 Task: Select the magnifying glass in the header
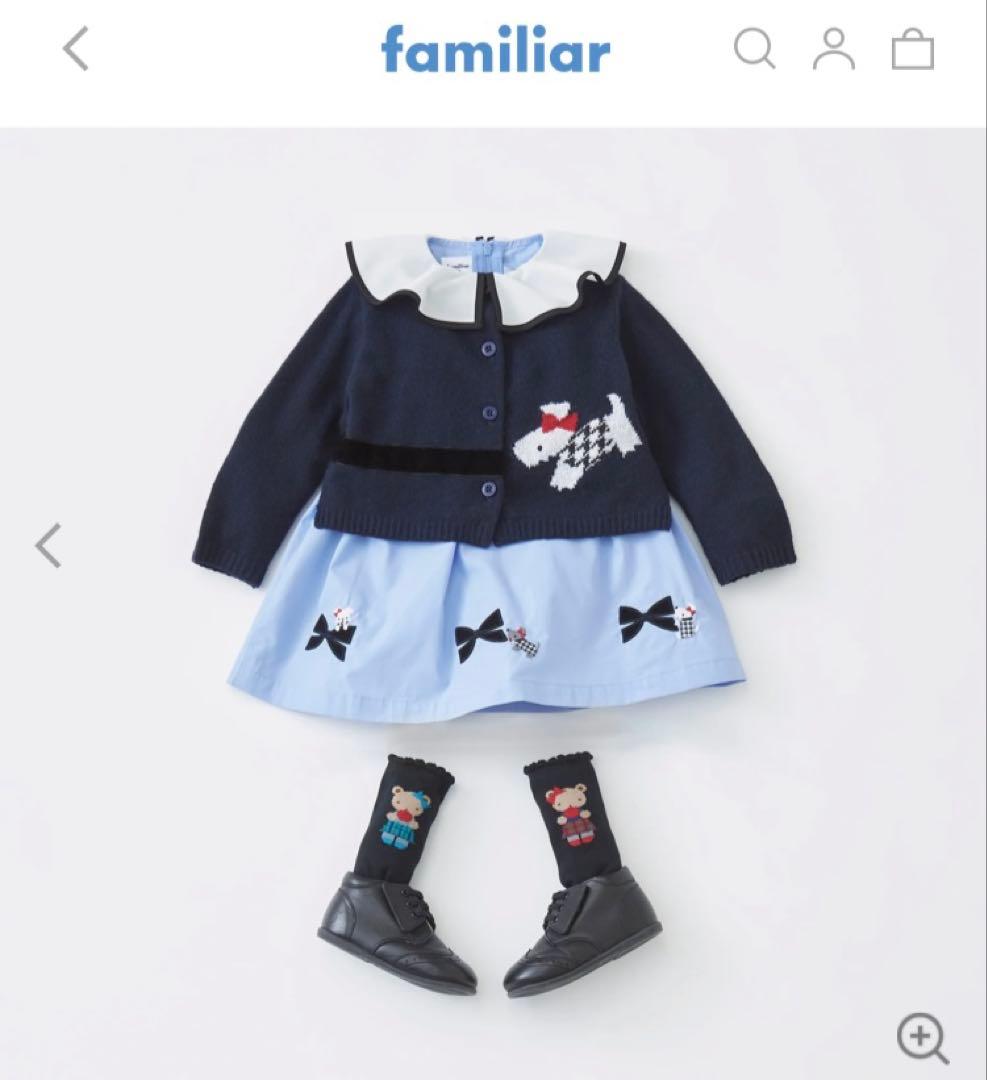click(x=751, y=49)
